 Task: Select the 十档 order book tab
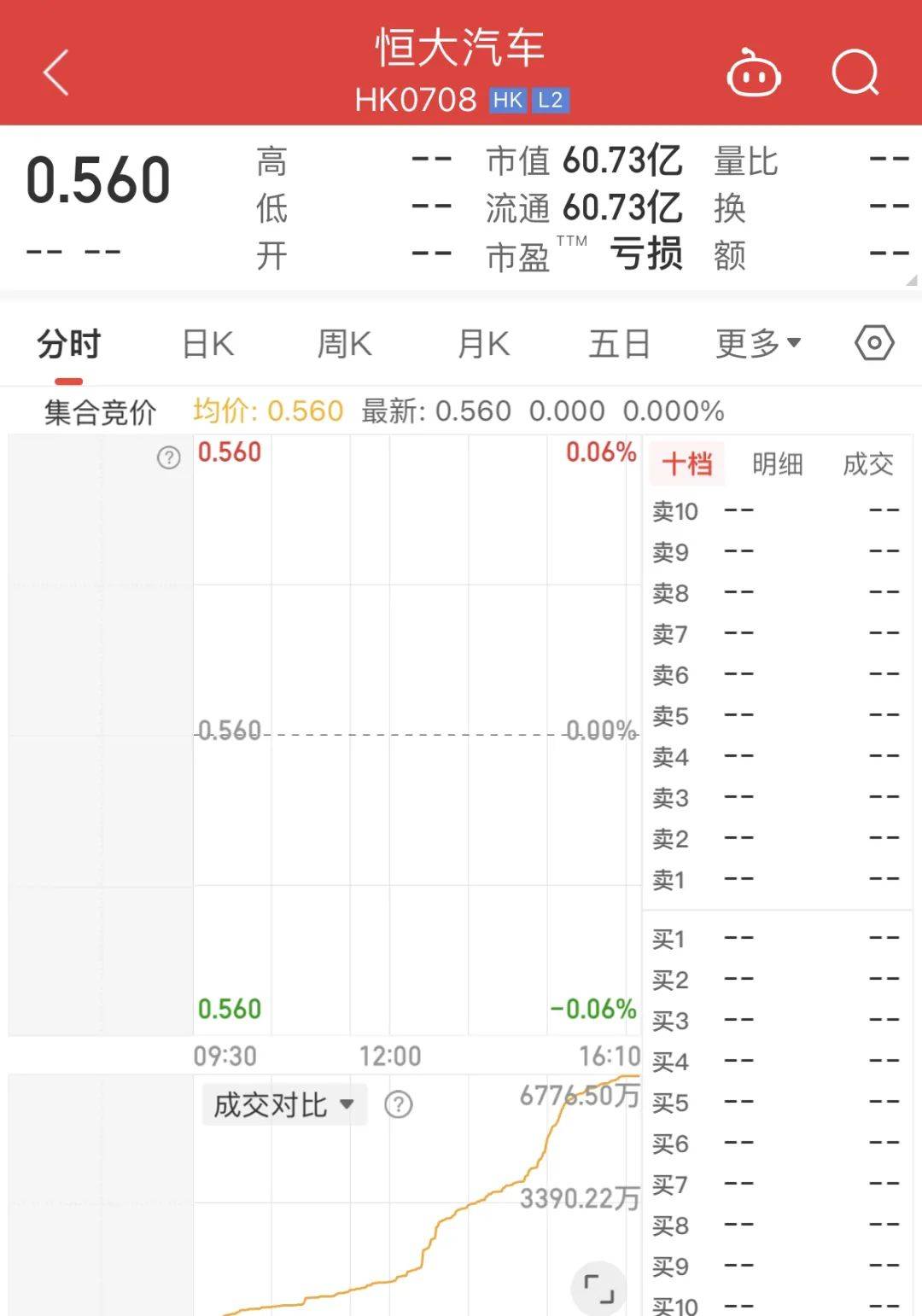(686, 464)
